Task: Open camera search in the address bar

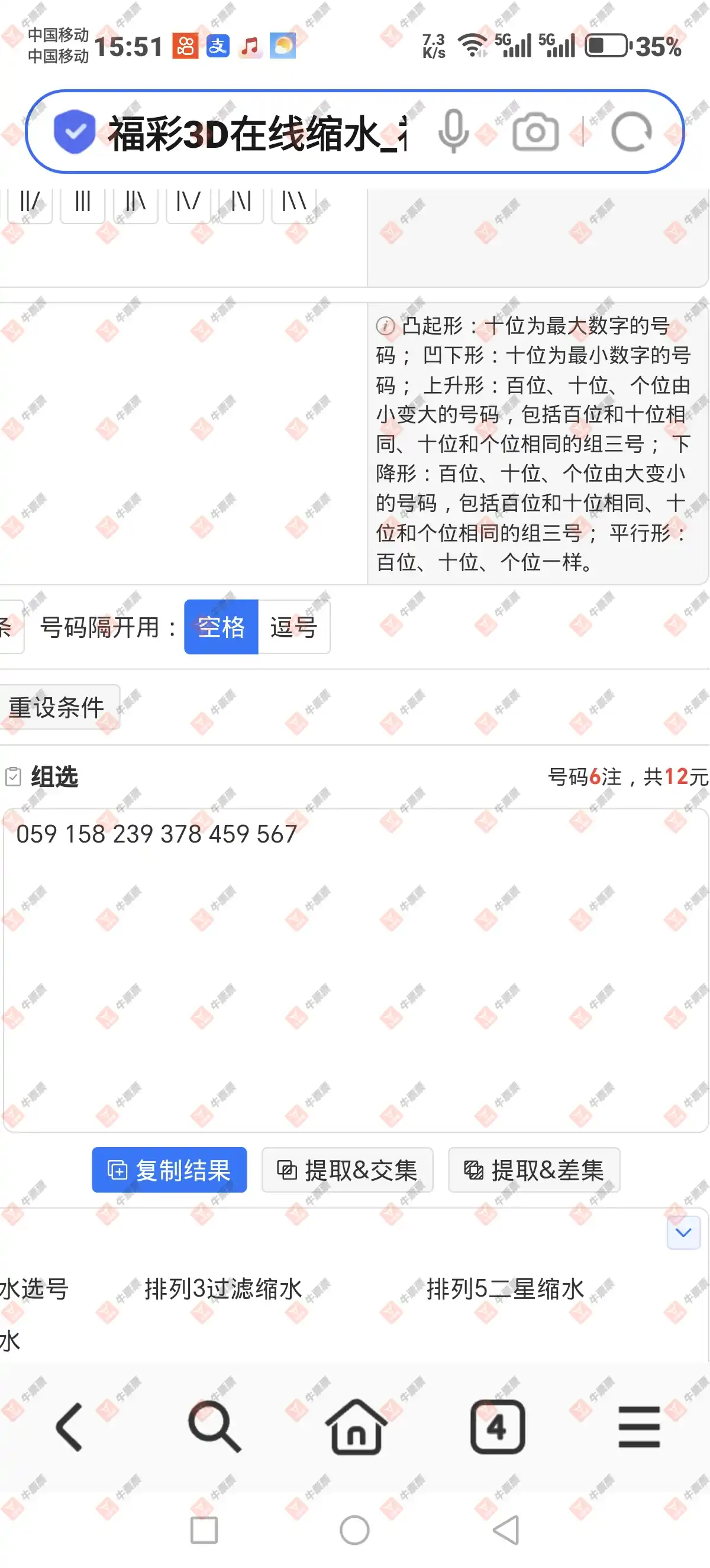Action: (x=535, y=131)
